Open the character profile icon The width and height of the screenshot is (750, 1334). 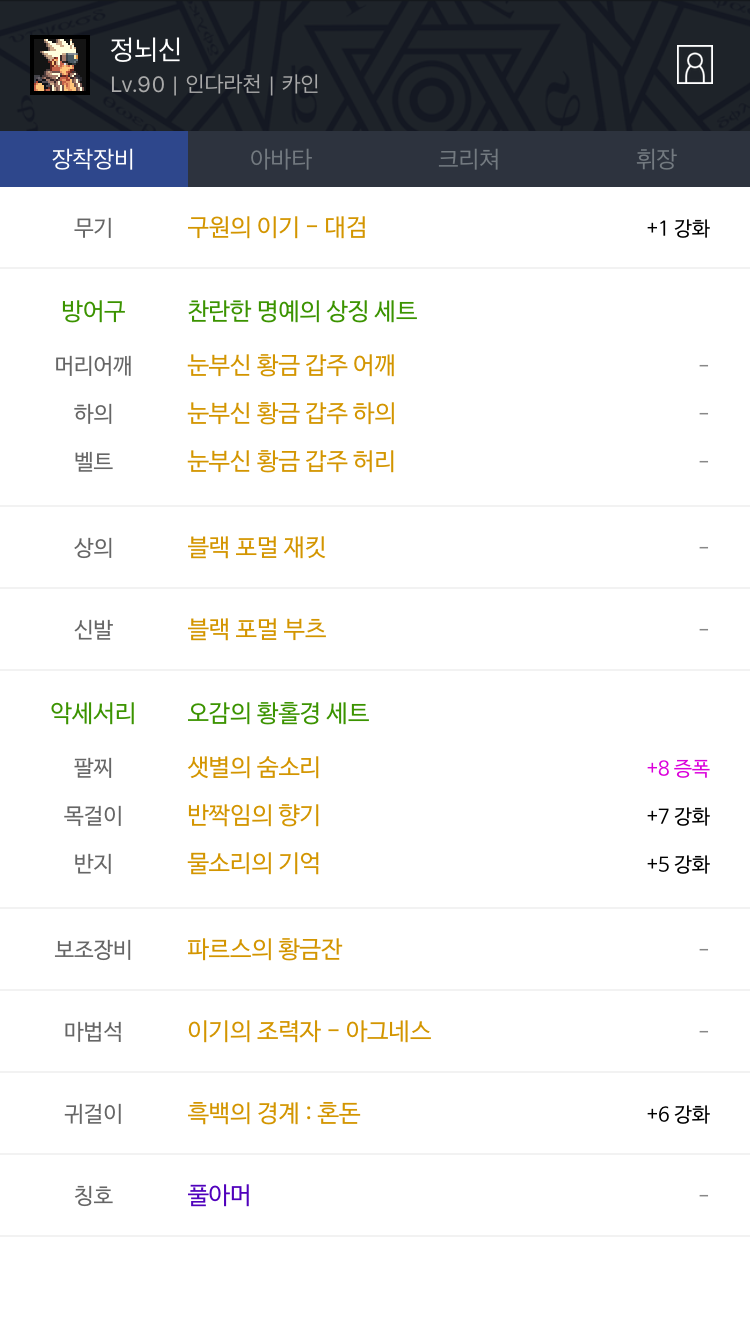point(695,64)
